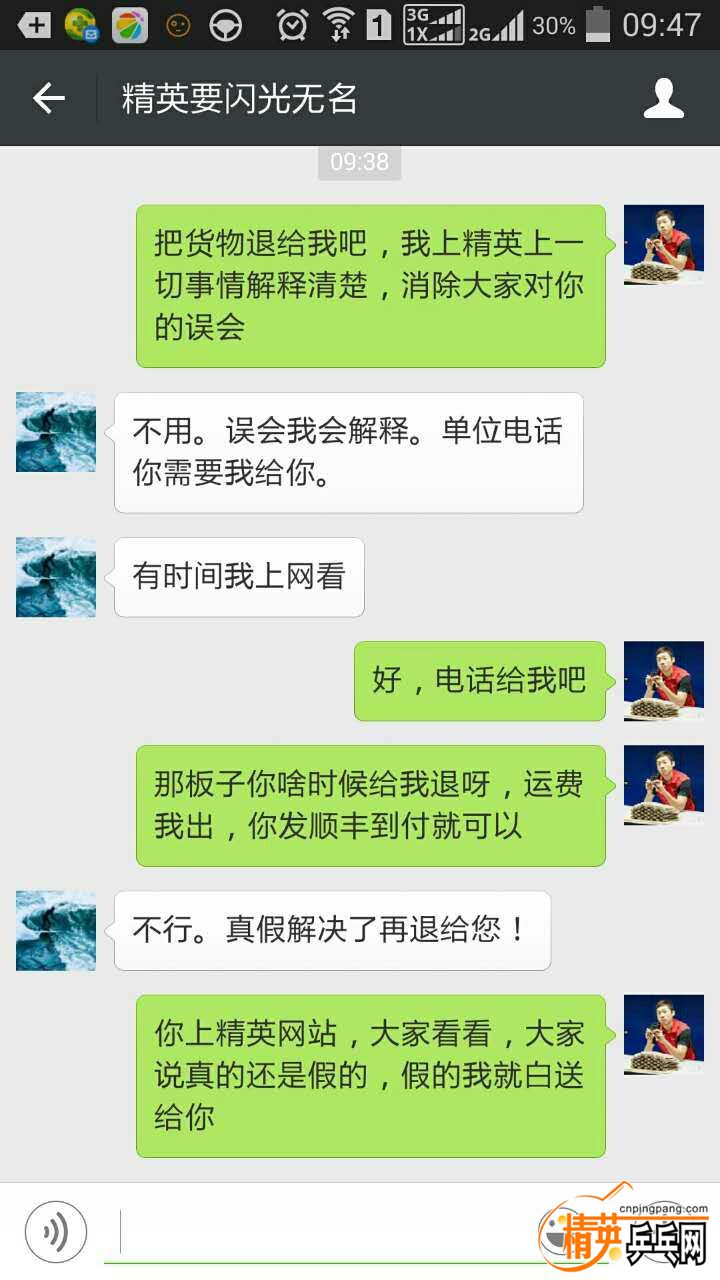The image size is (720, 1280).
Task: Open the contact profile icon in the header
Action: pyautogui.click(x=663, y=98)
